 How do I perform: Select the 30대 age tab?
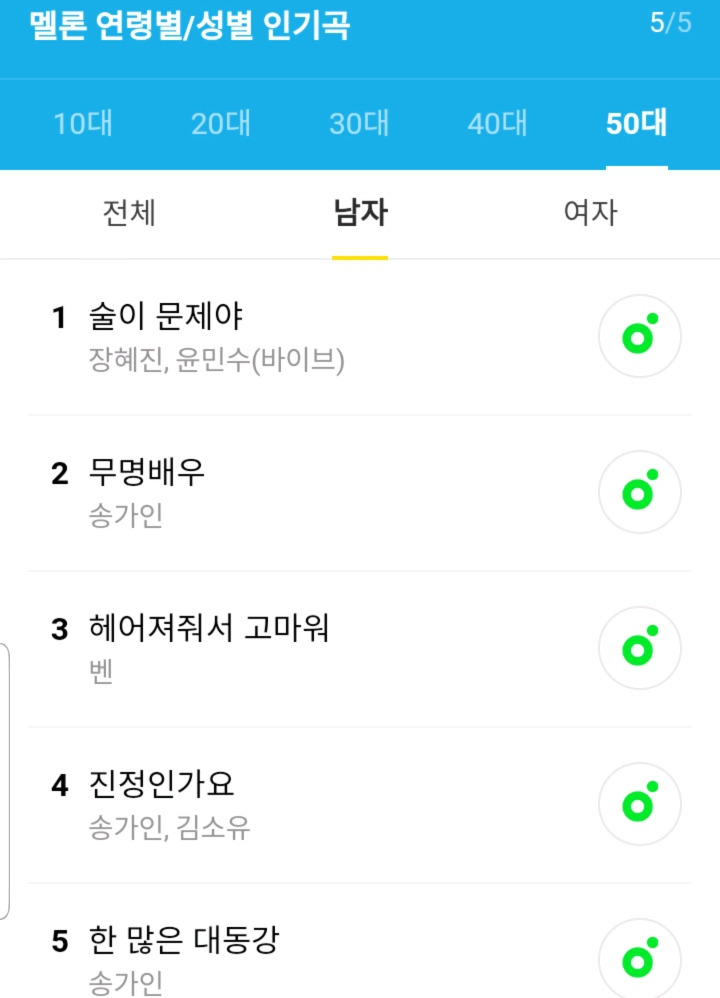(359, 124)
